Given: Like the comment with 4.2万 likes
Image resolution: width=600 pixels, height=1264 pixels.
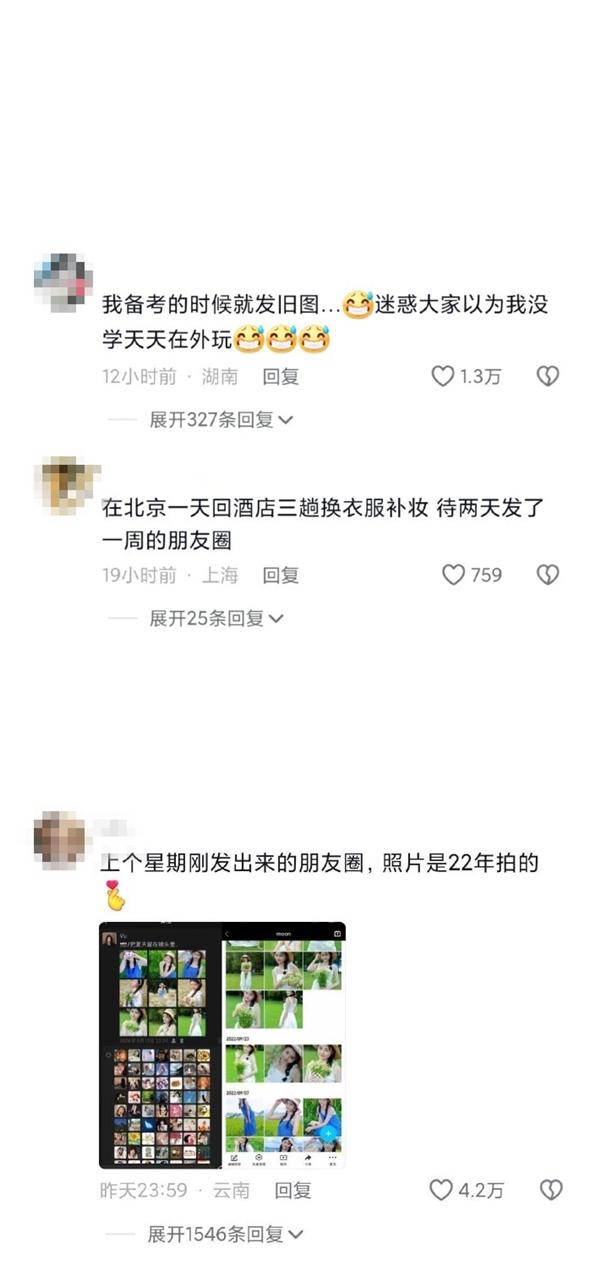Looking at the screenshot, I should pyautogui.click(x=442, y=1190).
